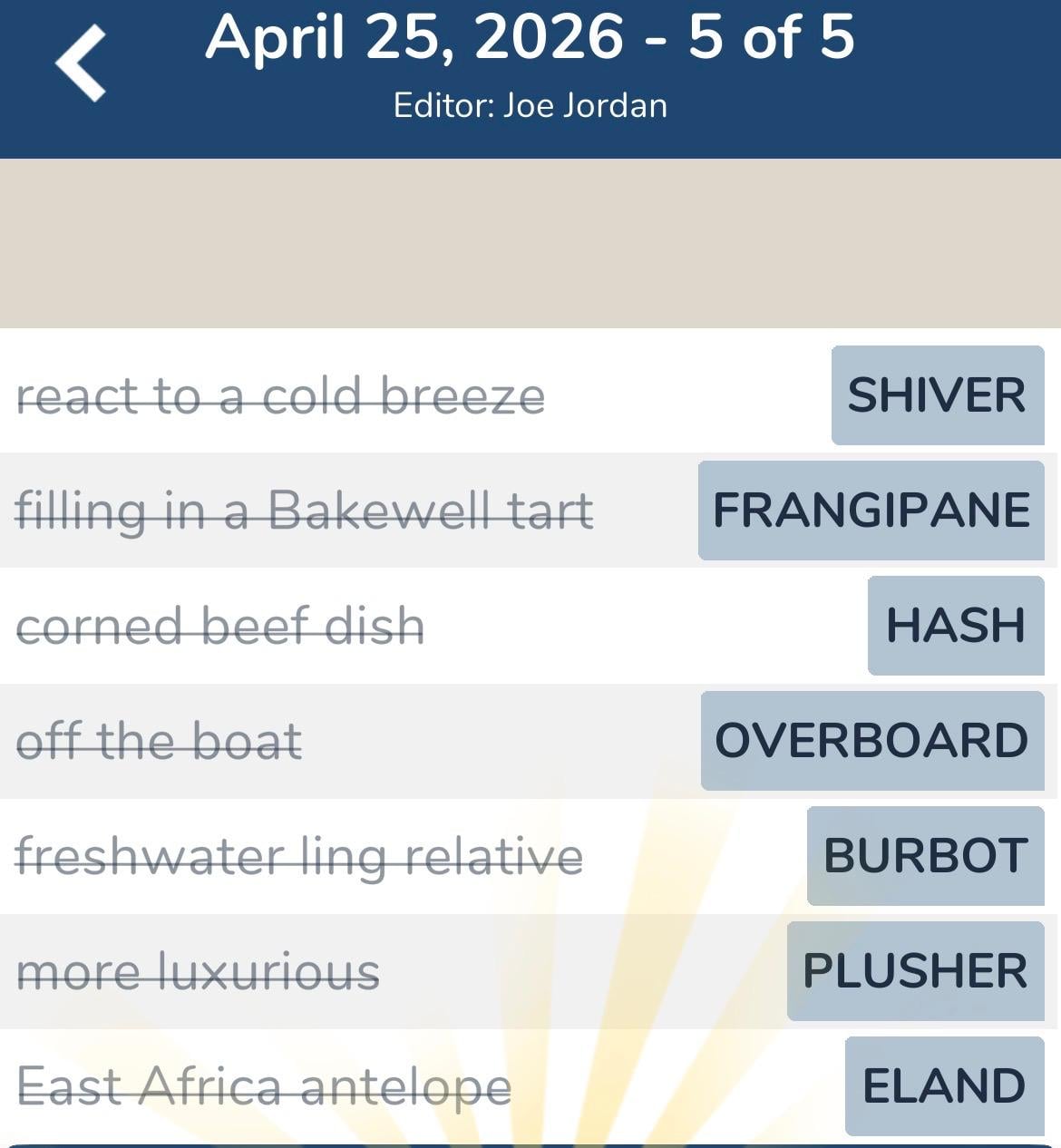Click the 'Editor: Joe Jordan' label
The height and width of the screenshot is (1148, 1061).
(x=530, y=104)
